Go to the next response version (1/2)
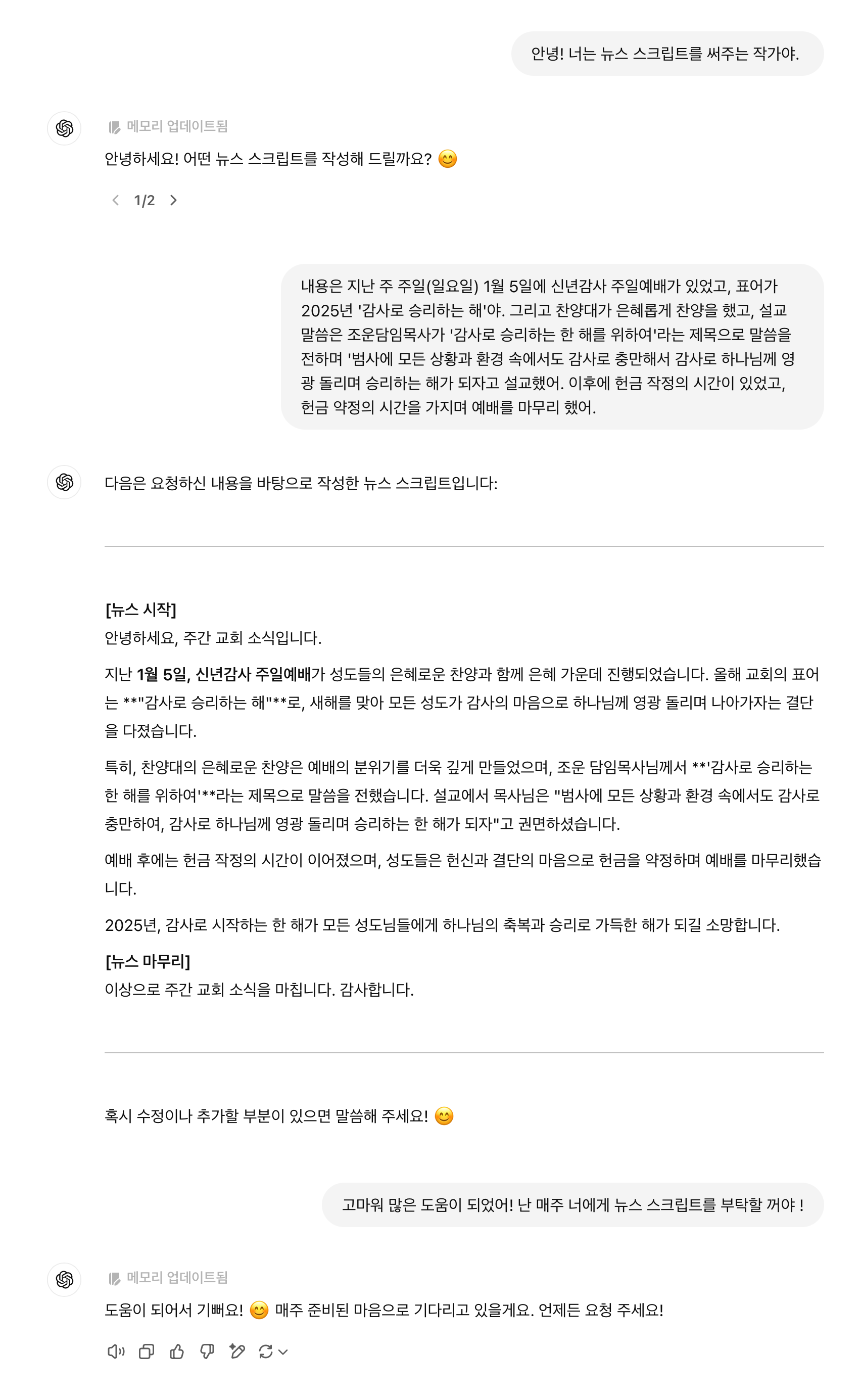Image resolution: width=861 pixels, height=1400 pixels. tap(174, 201)
